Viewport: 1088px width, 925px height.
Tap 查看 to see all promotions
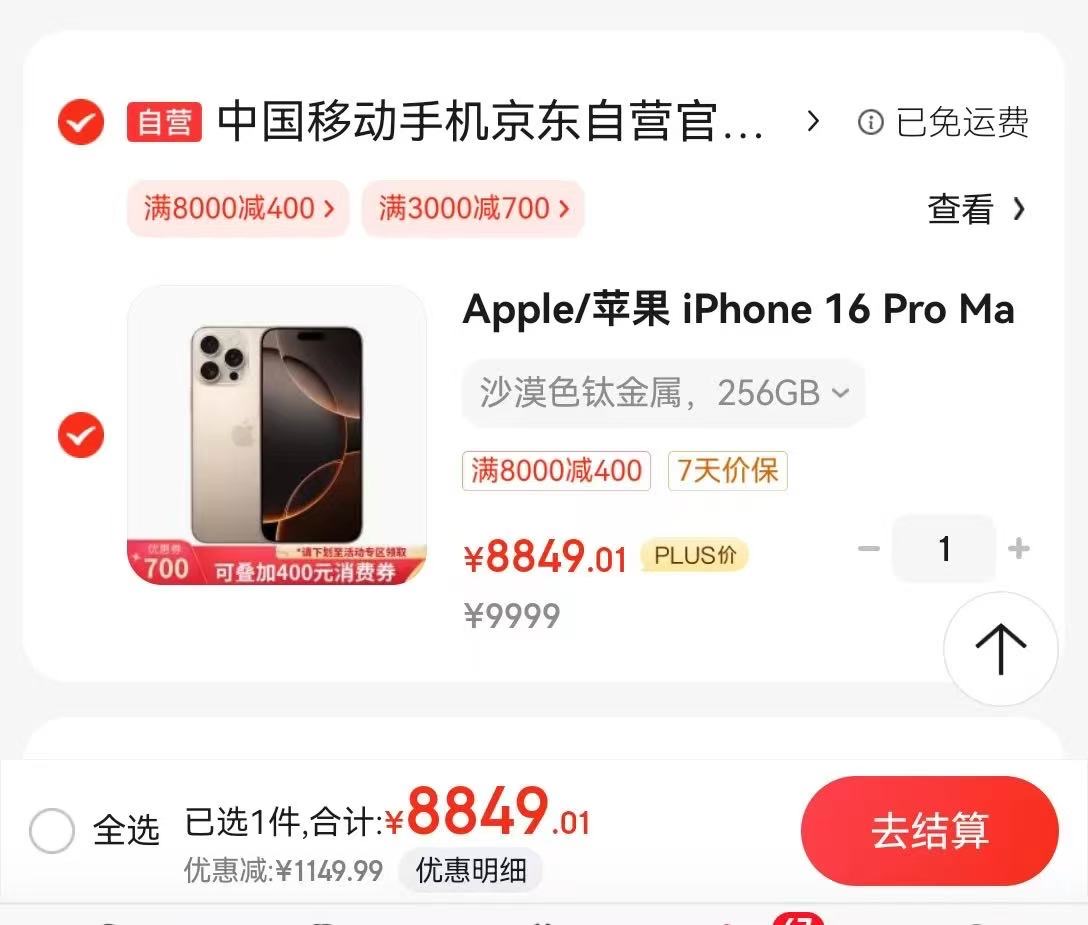point(976,209)
